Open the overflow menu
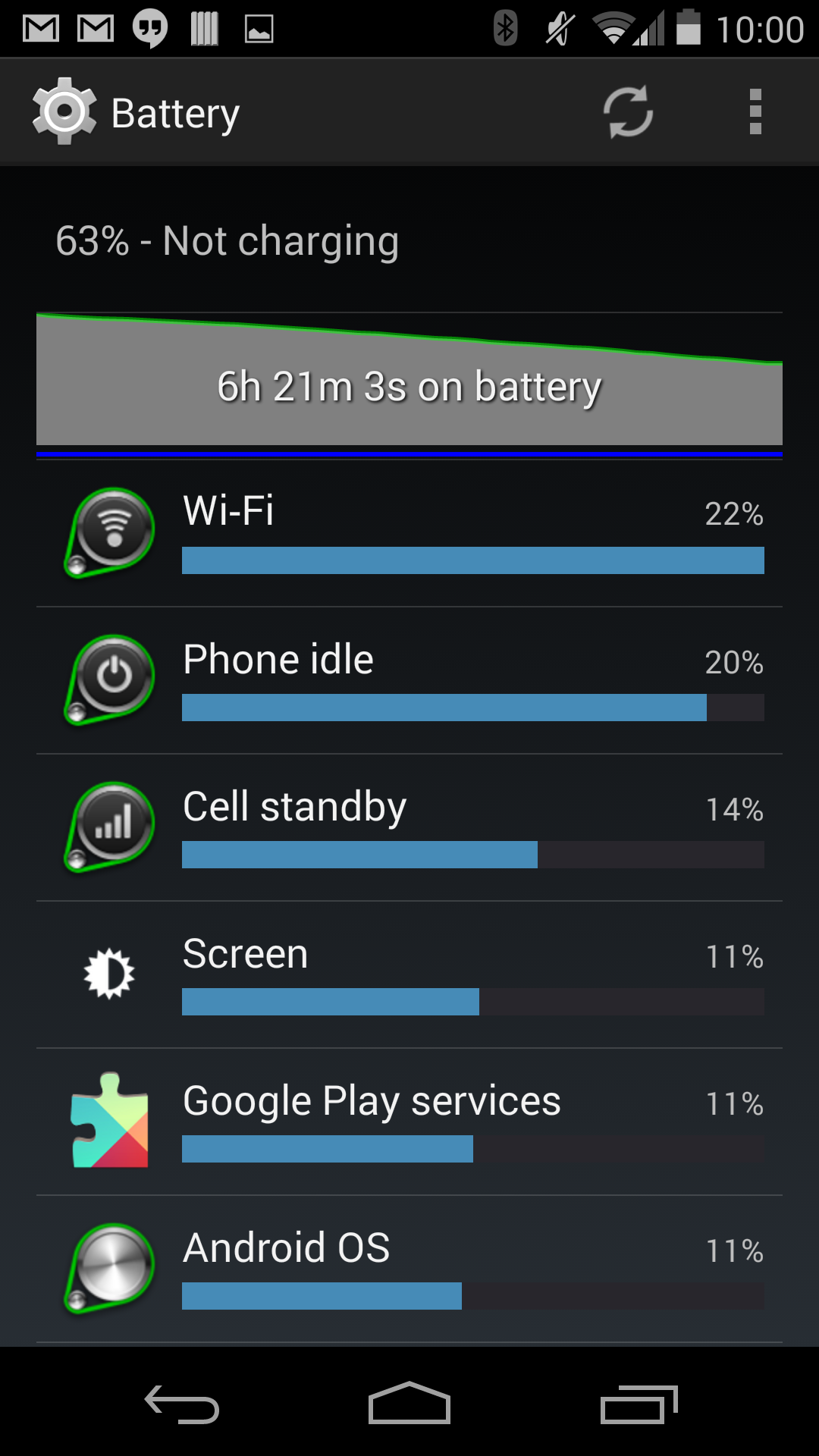The height and width of the screenshot is (1456, 819). (x=755, y=112)
